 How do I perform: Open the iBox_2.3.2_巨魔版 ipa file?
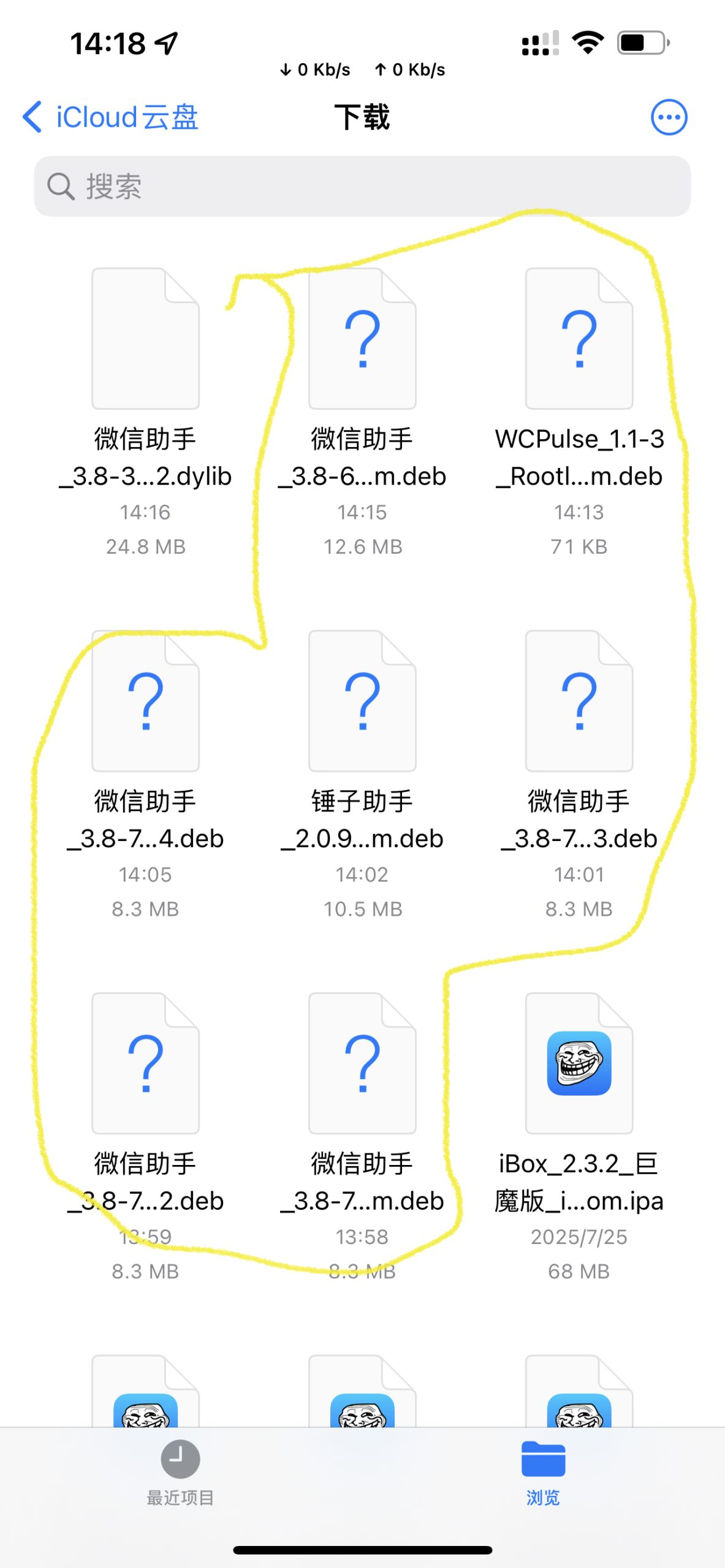pyautogui.click(x=579, y=1063)
